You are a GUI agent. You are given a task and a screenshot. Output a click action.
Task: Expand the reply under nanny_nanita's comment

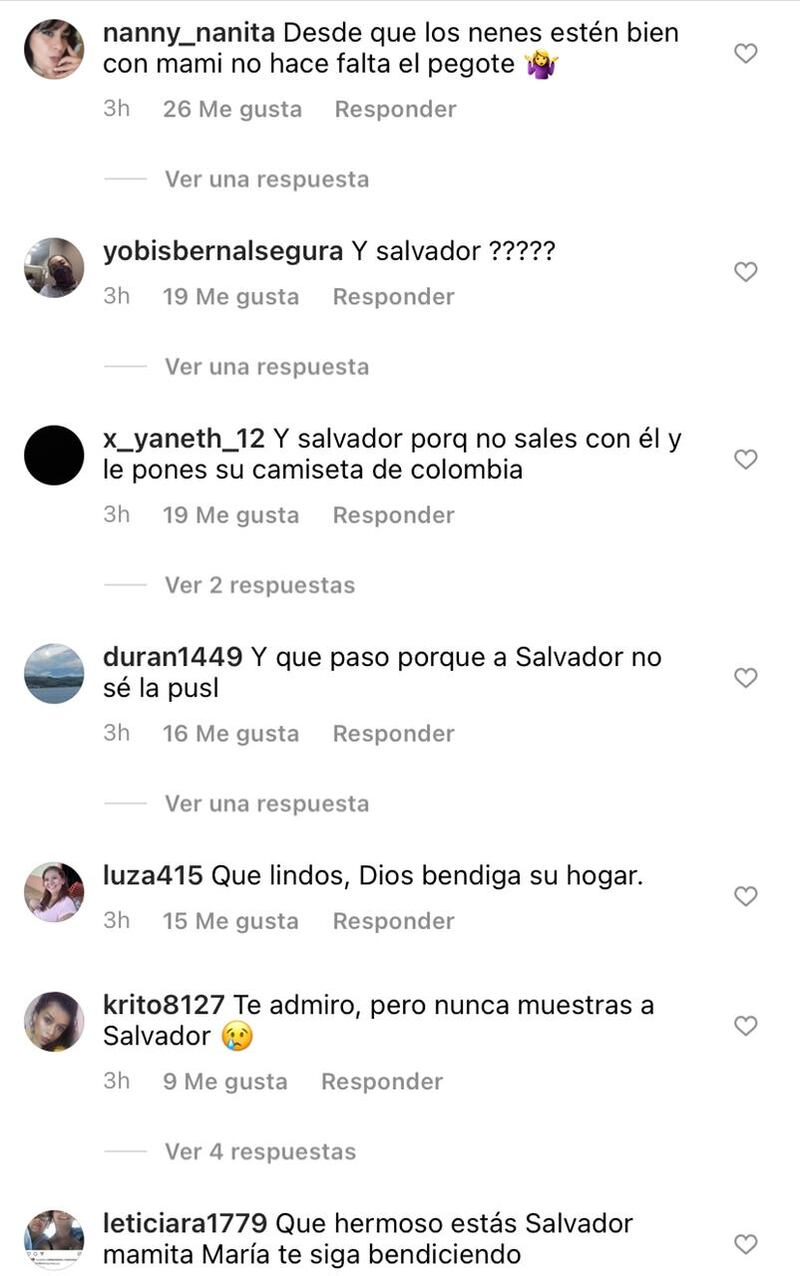(266, 179)
